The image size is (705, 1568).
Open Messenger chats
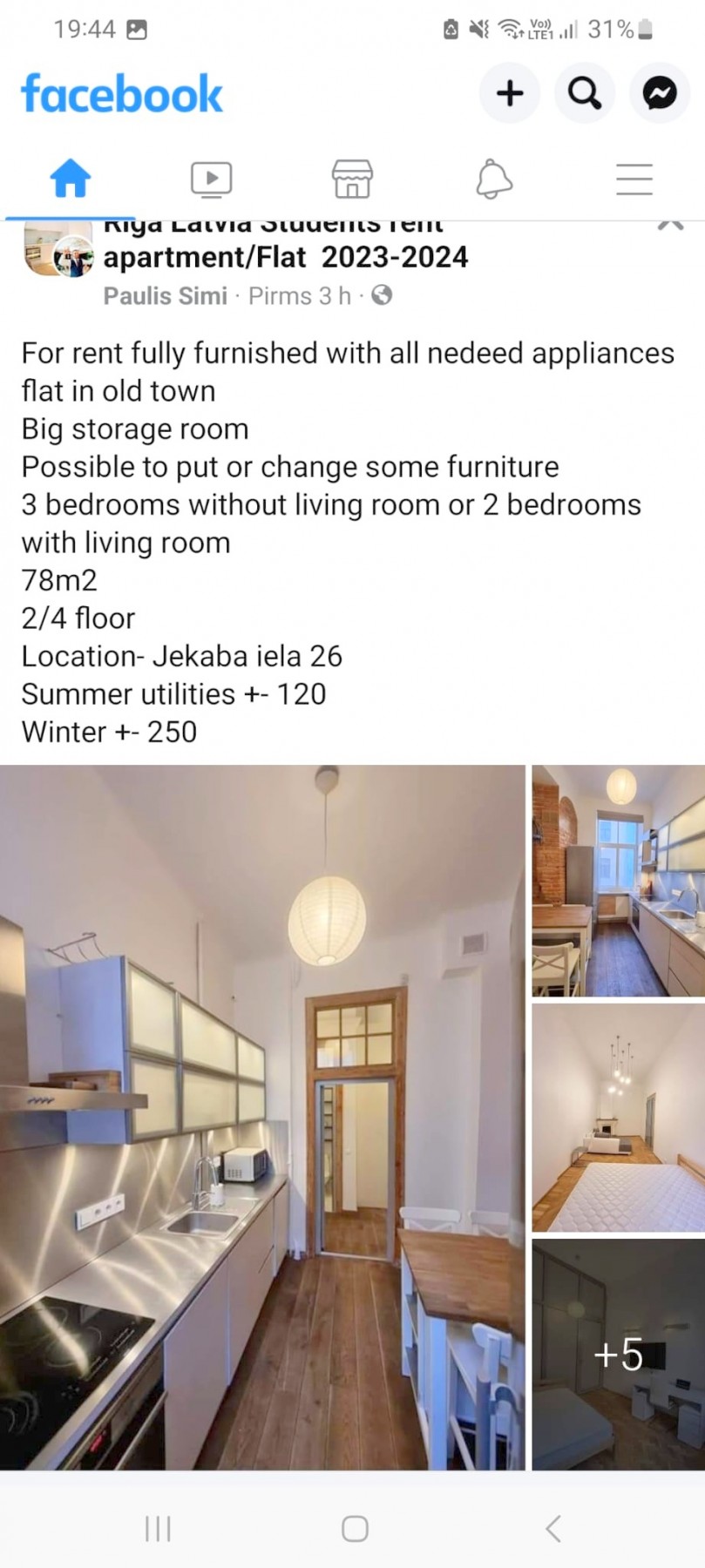[660, 92]
